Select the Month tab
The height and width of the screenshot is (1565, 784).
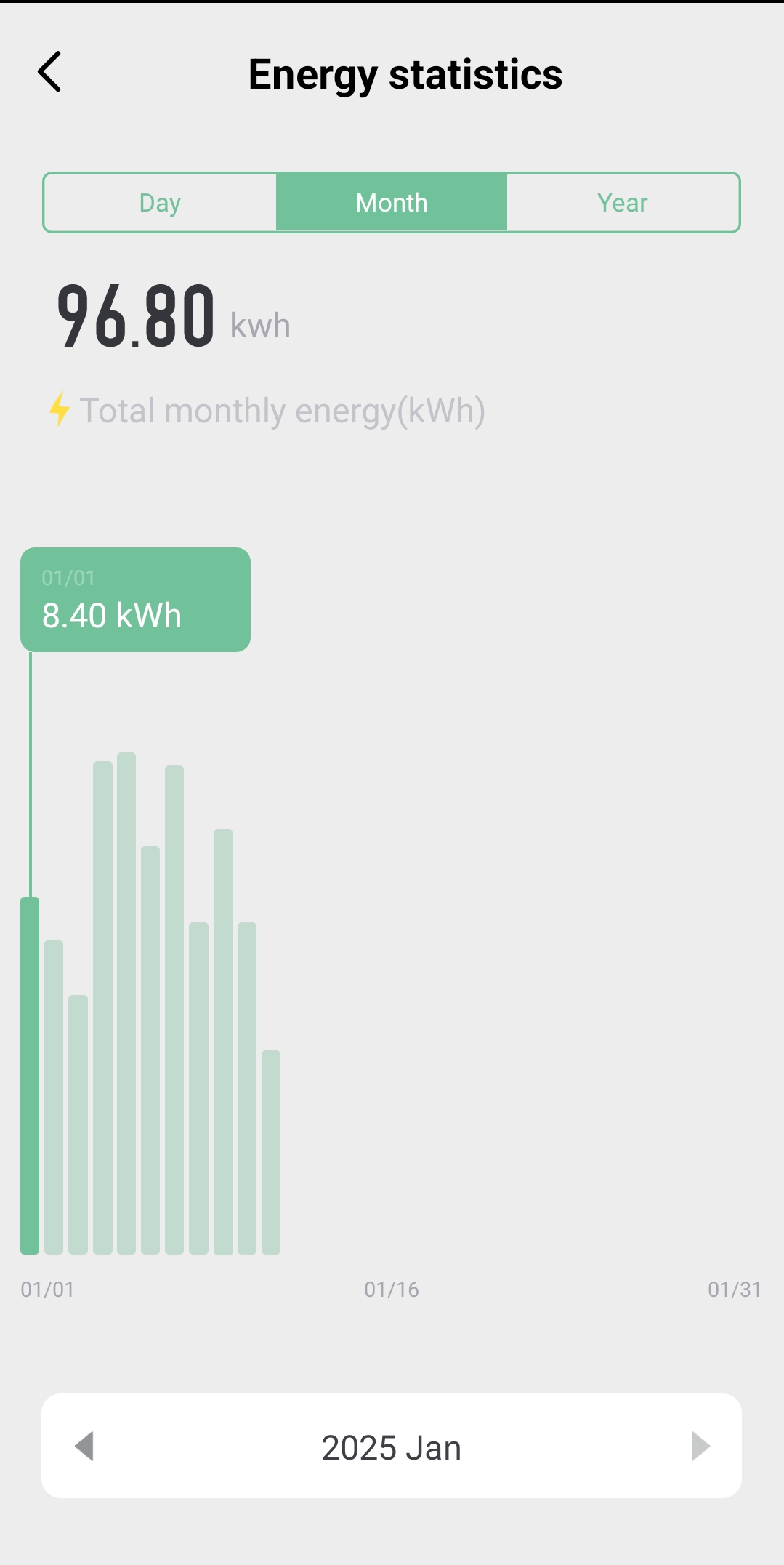[392, 203]
